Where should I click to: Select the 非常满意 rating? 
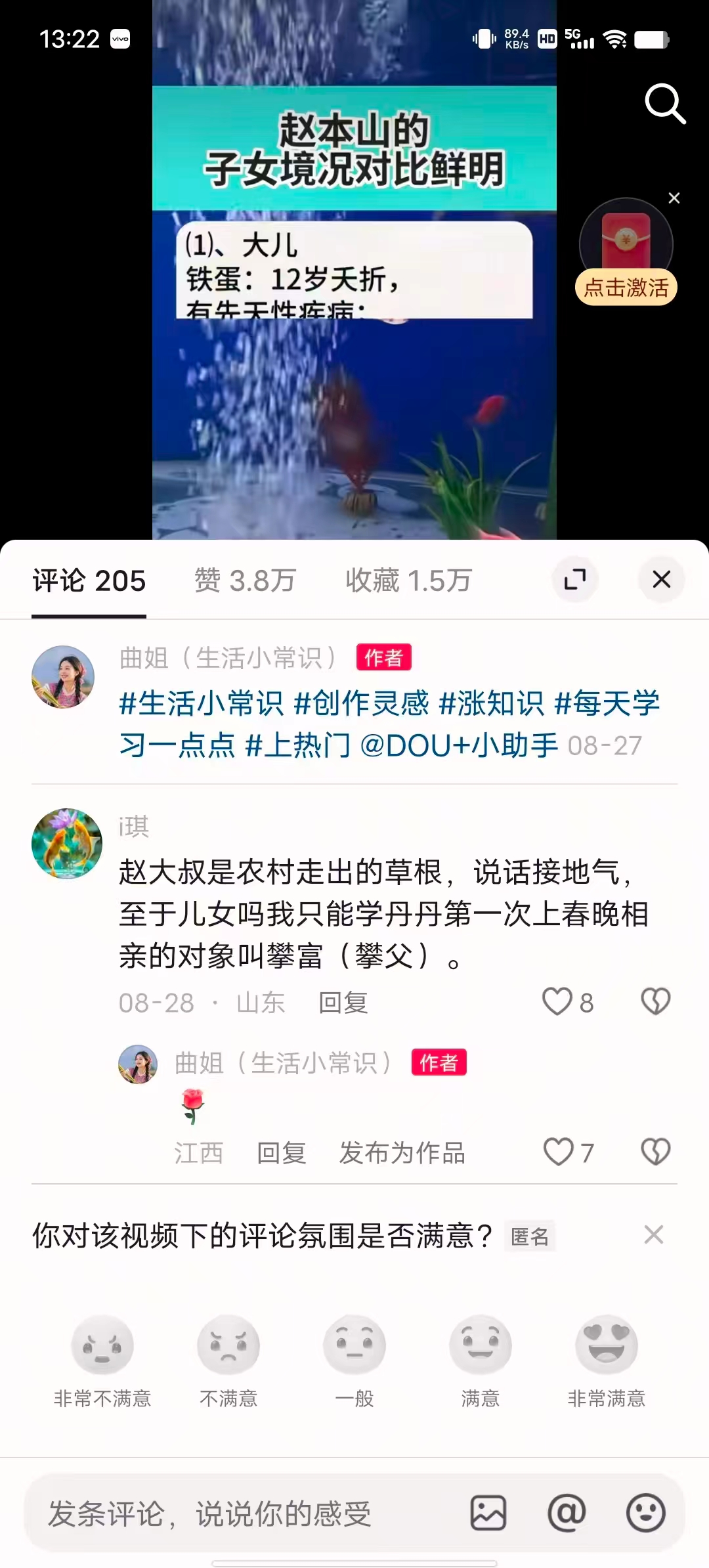coord(606,1345)
